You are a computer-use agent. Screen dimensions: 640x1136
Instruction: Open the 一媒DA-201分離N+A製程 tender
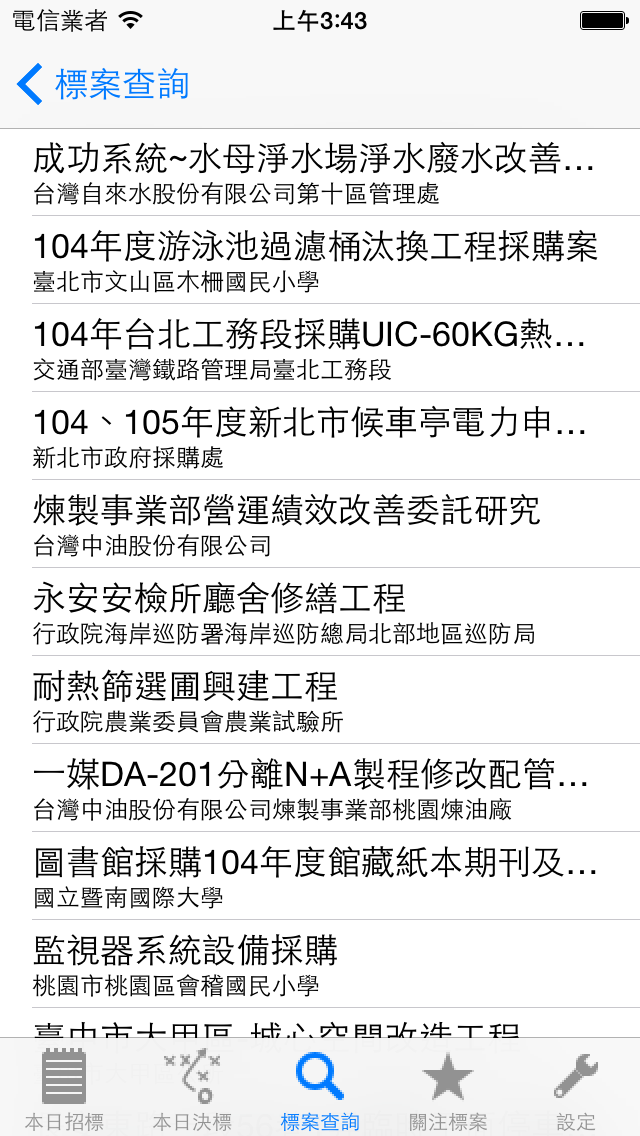[x=320, y=787]
